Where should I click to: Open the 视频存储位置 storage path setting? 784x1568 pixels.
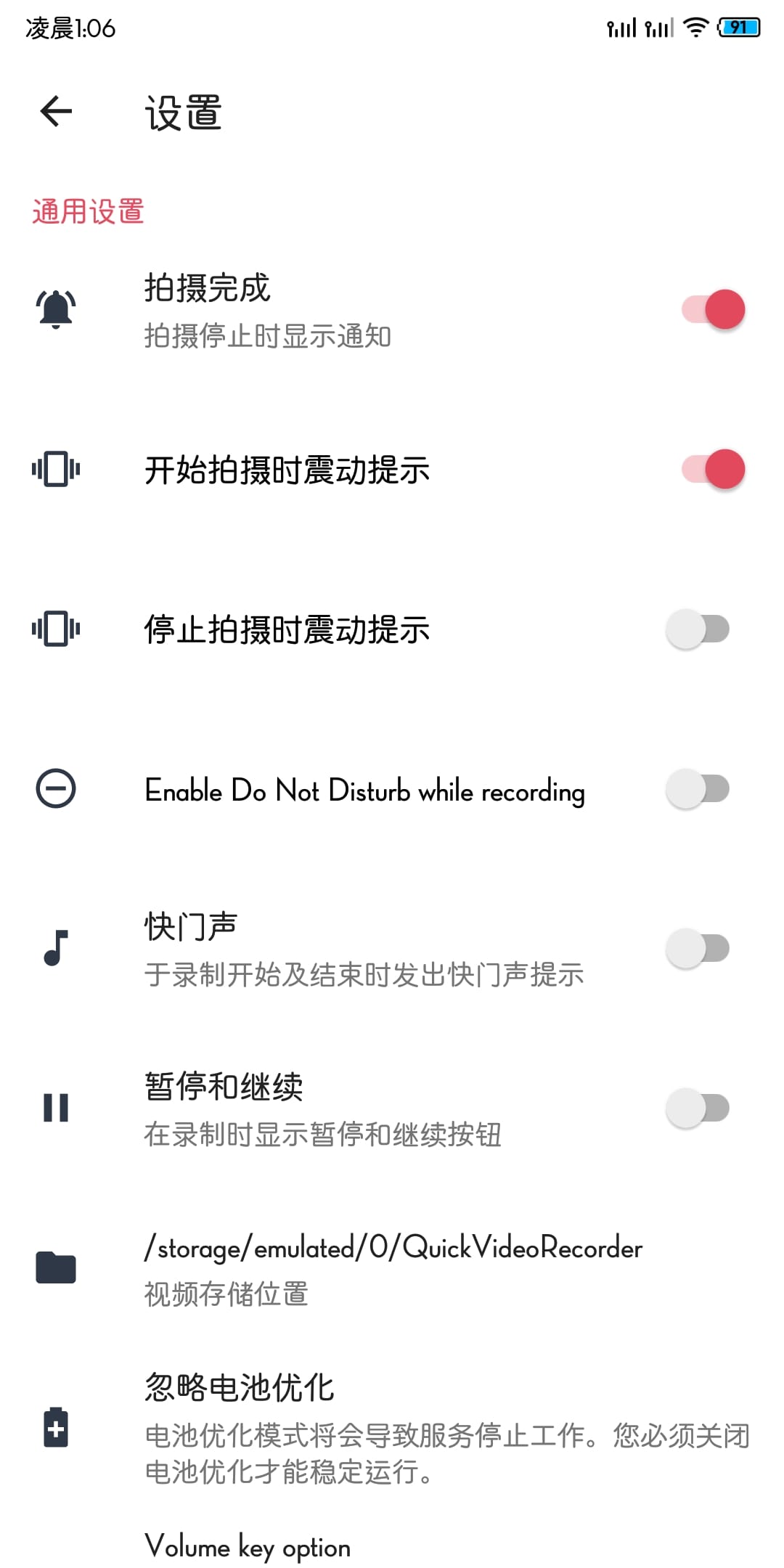[x=392, y=1268]
